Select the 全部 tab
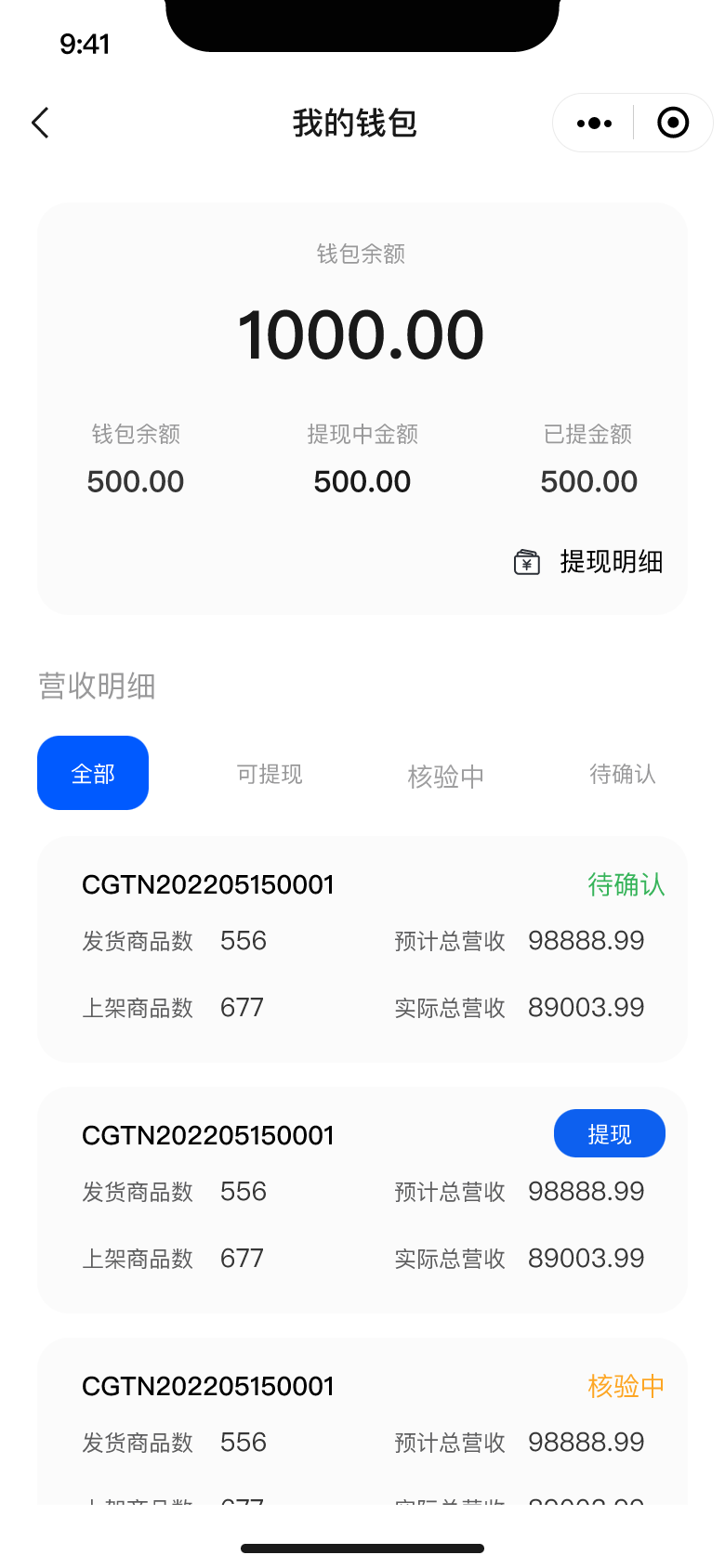The image size is (725, 1568). click(93, 773)
